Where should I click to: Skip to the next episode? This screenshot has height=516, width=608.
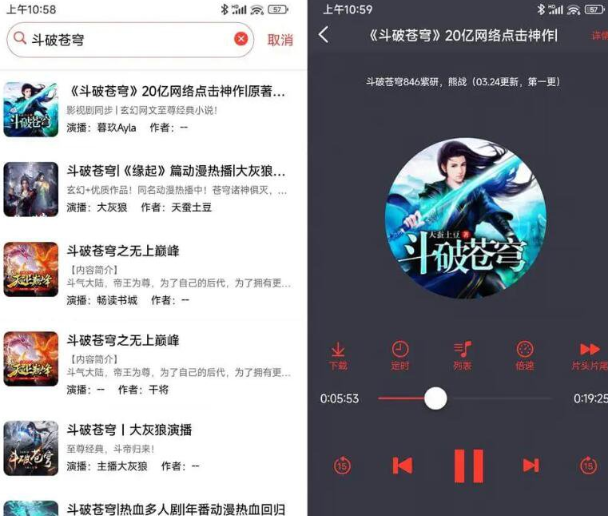click(531, 465)
